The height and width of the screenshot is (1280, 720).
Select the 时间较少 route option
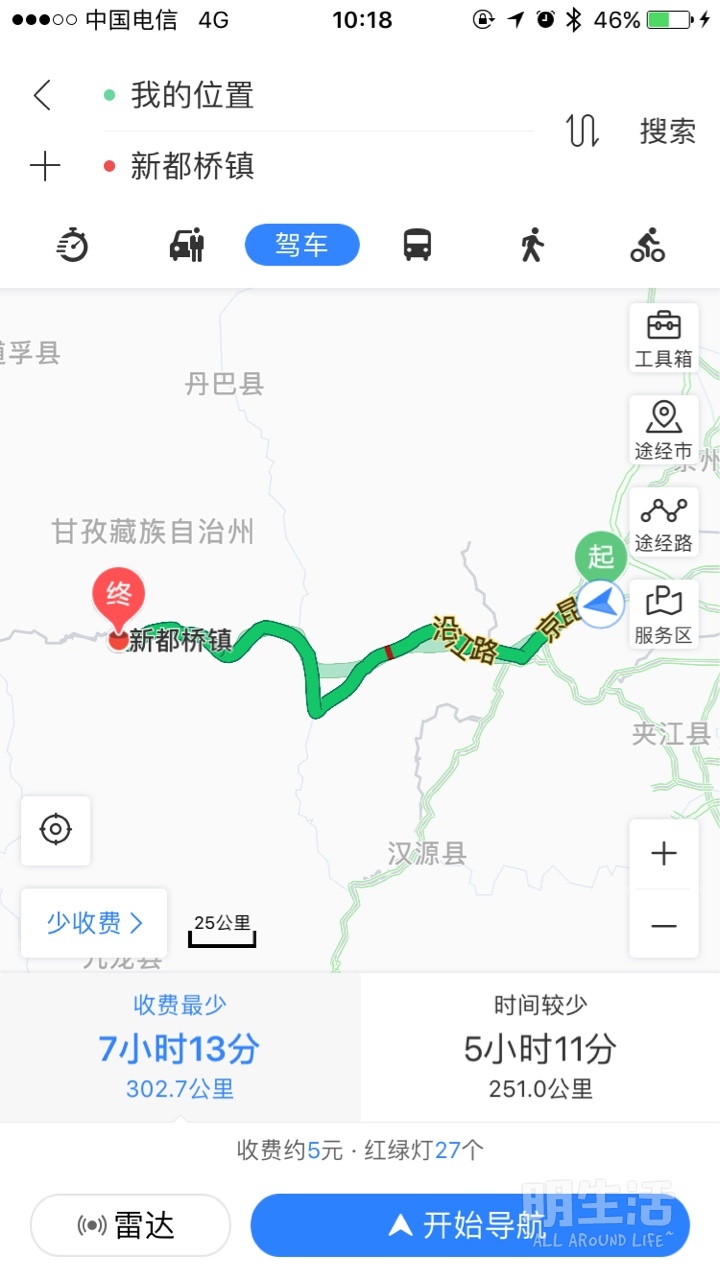tap(540, 1047)
